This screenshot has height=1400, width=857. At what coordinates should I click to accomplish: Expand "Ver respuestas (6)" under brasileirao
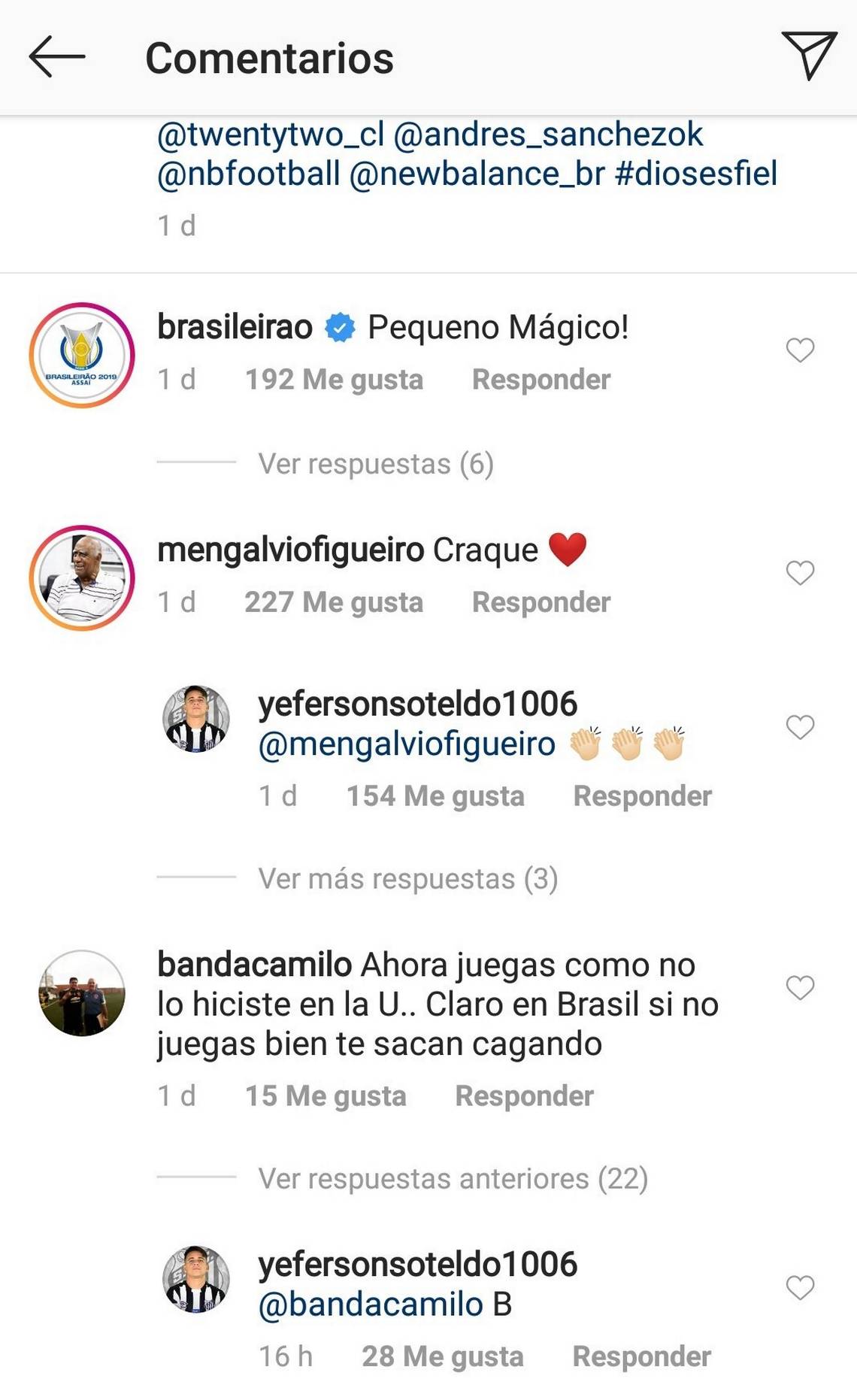[376, 463]
